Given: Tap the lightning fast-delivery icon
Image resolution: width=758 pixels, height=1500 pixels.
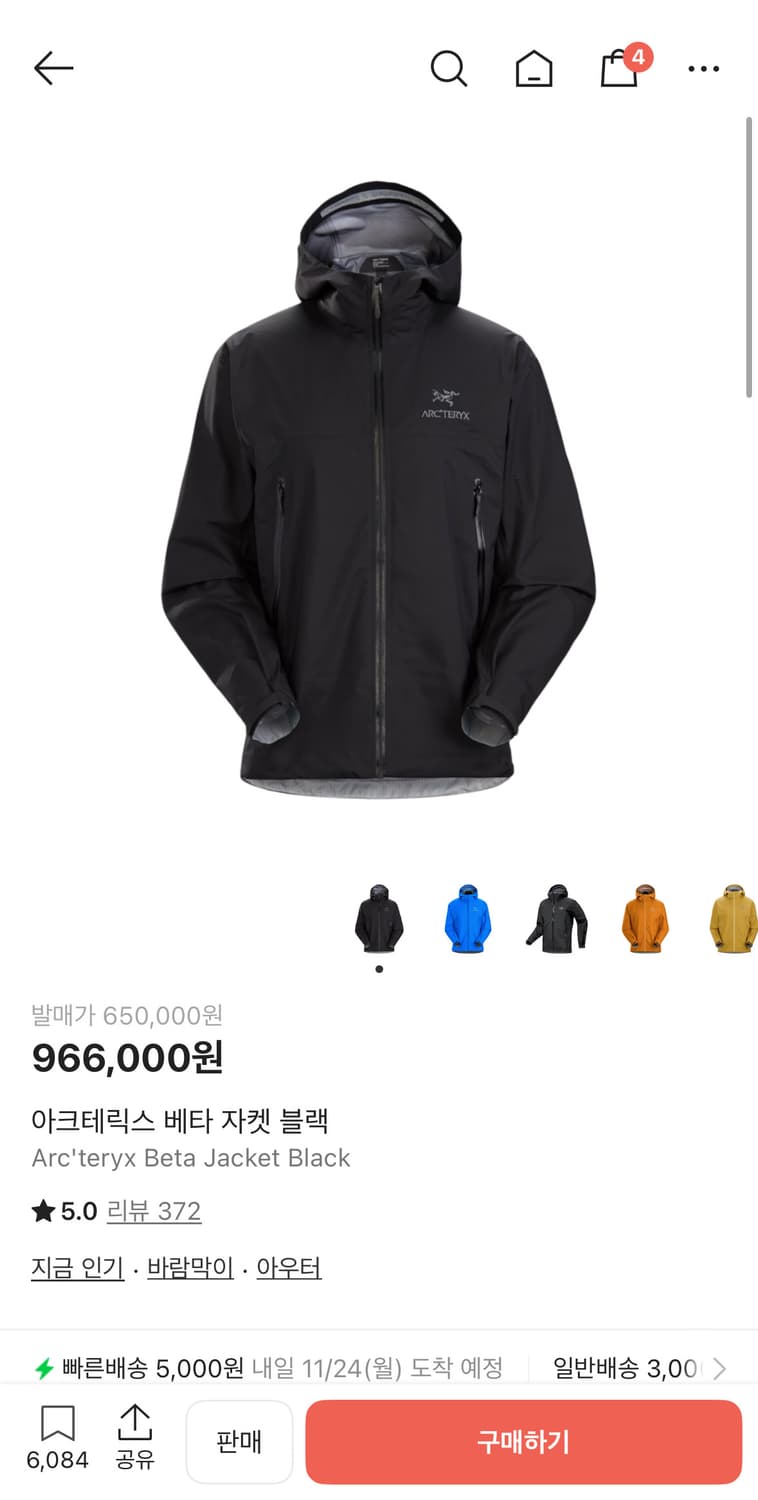Looking at the screenshot, I should click(44, 1368).
